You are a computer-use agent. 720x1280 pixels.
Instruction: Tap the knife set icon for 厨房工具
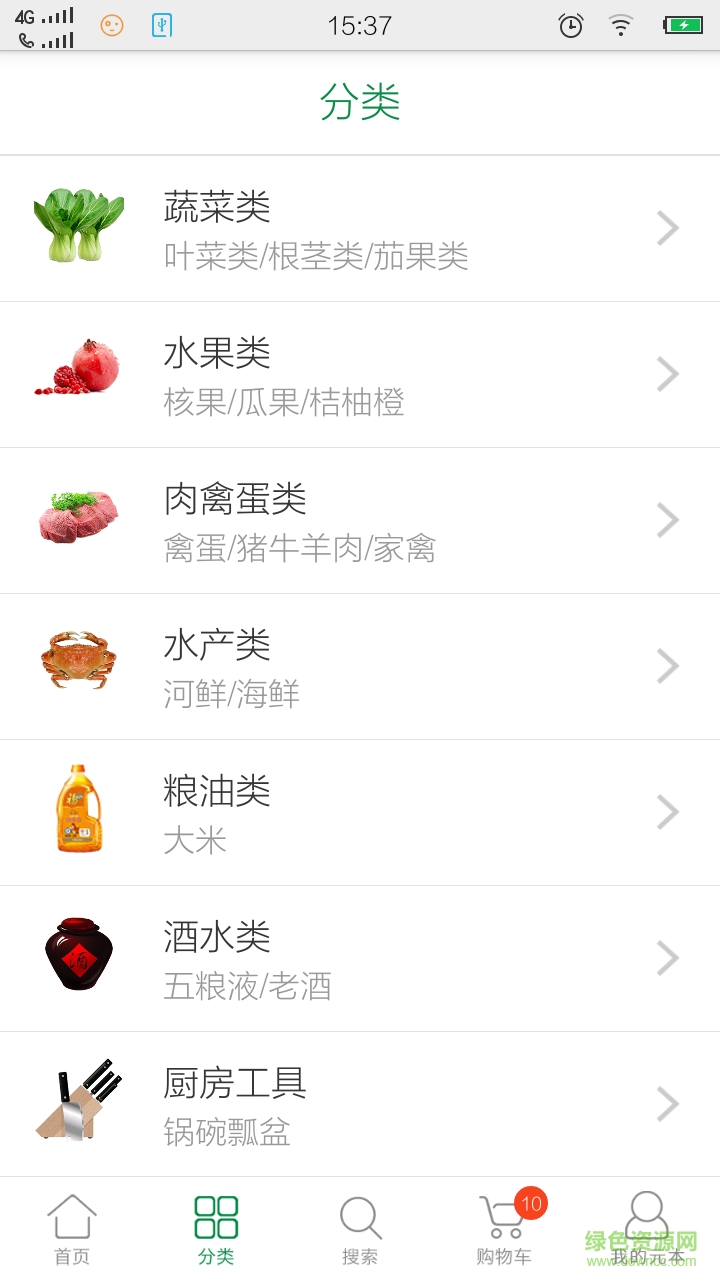79,1103
